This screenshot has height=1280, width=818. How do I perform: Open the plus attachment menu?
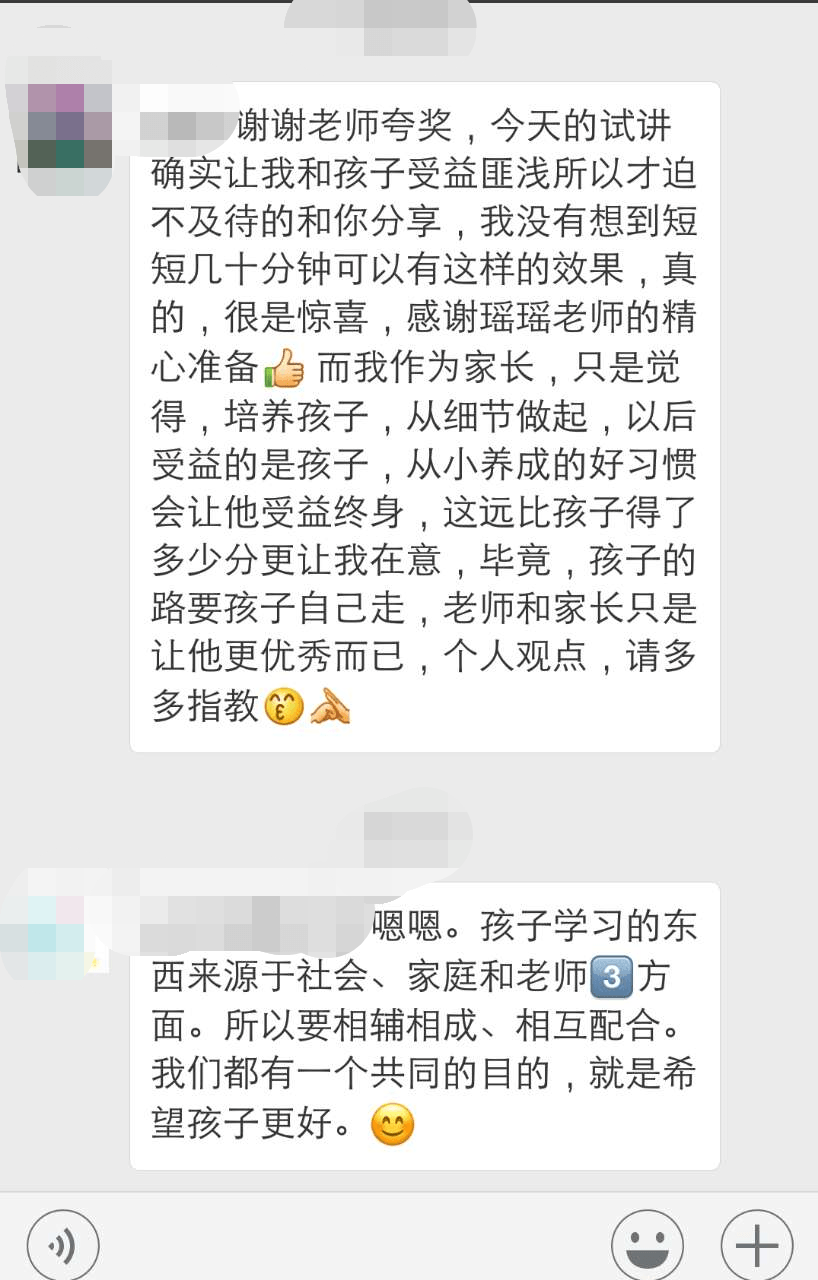(757, 1246)
